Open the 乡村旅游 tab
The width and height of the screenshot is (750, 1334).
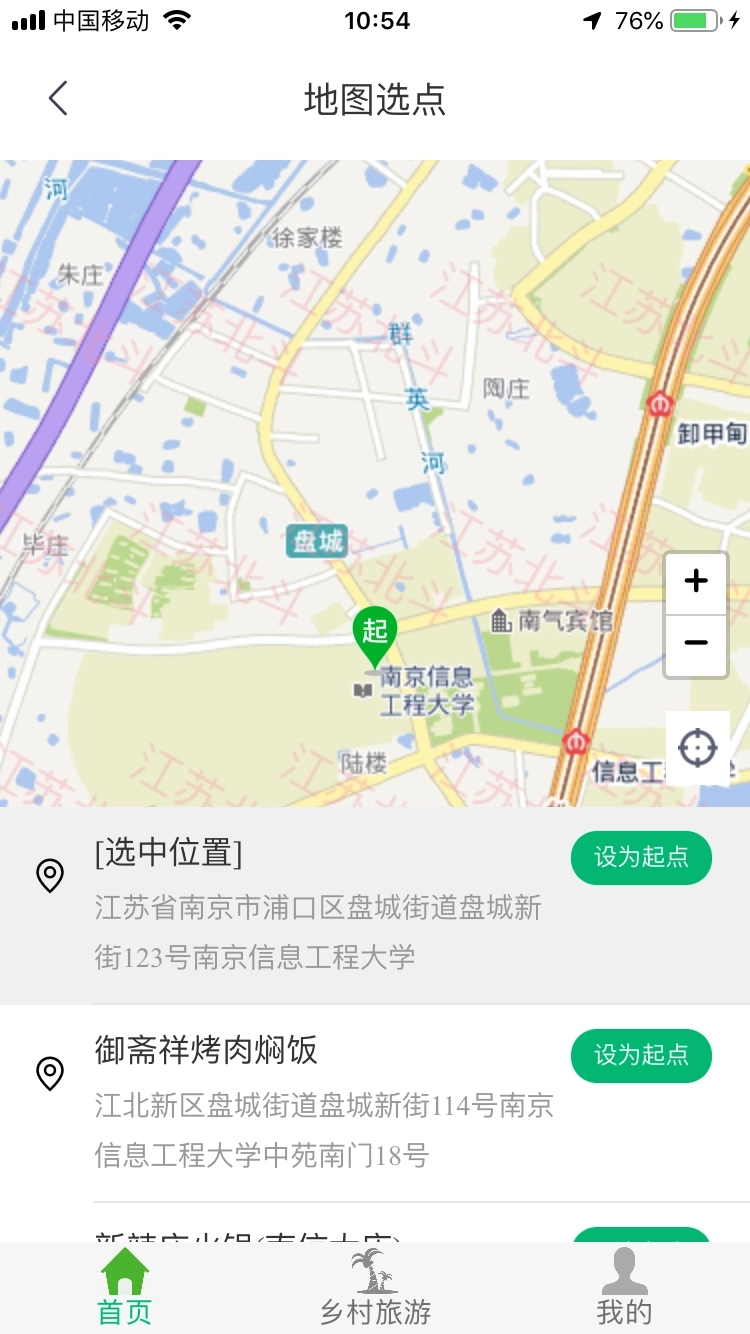(x=375, y=1290)
